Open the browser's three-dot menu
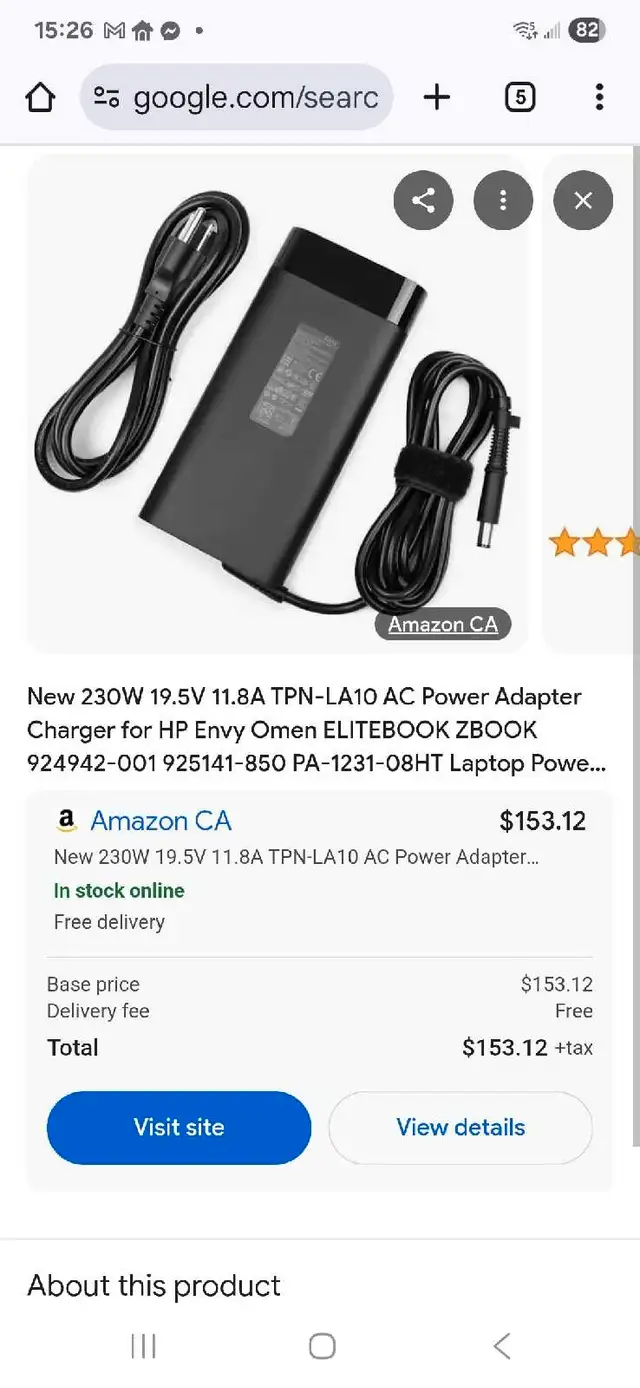 [599, 97]
